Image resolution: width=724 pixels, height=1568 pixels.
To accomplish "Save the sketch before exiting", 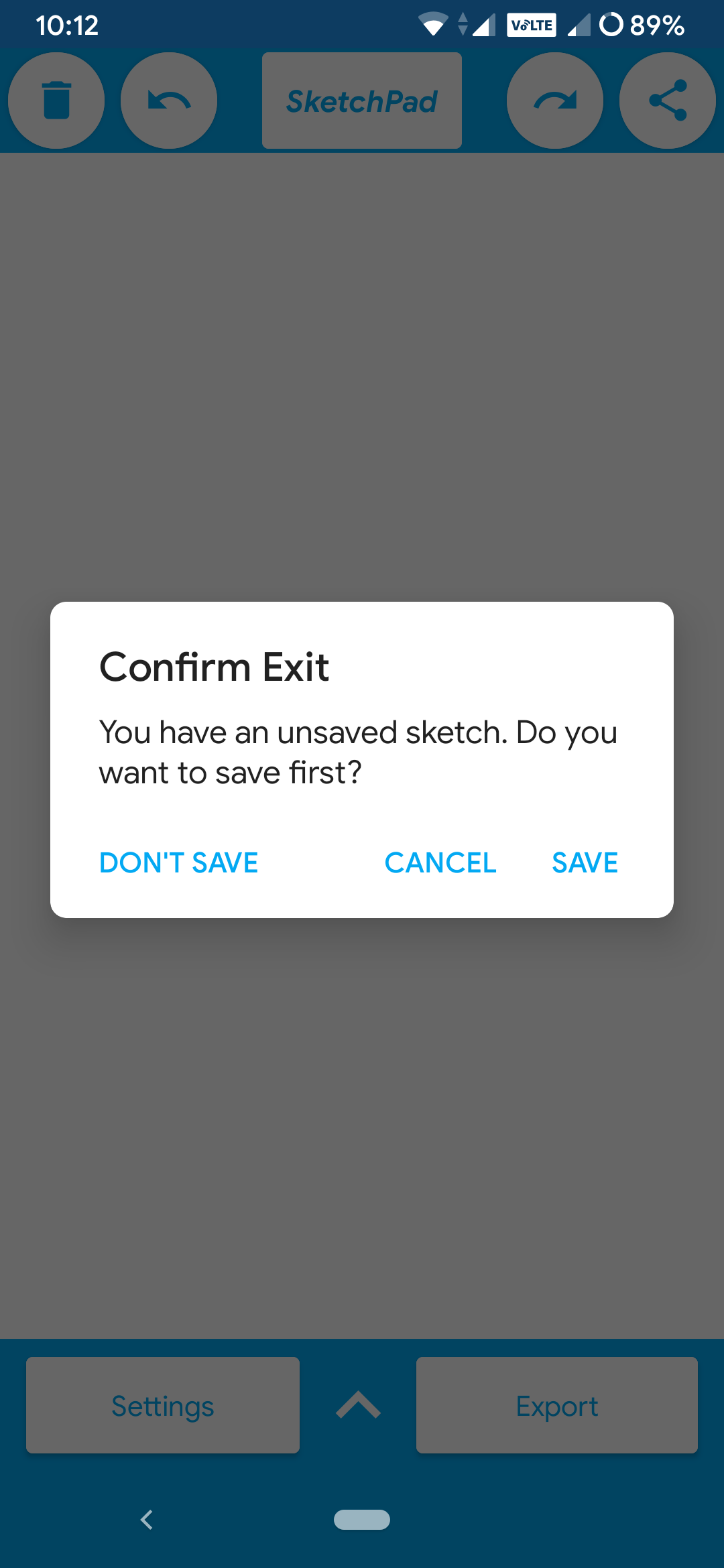I will pos(585,862).
